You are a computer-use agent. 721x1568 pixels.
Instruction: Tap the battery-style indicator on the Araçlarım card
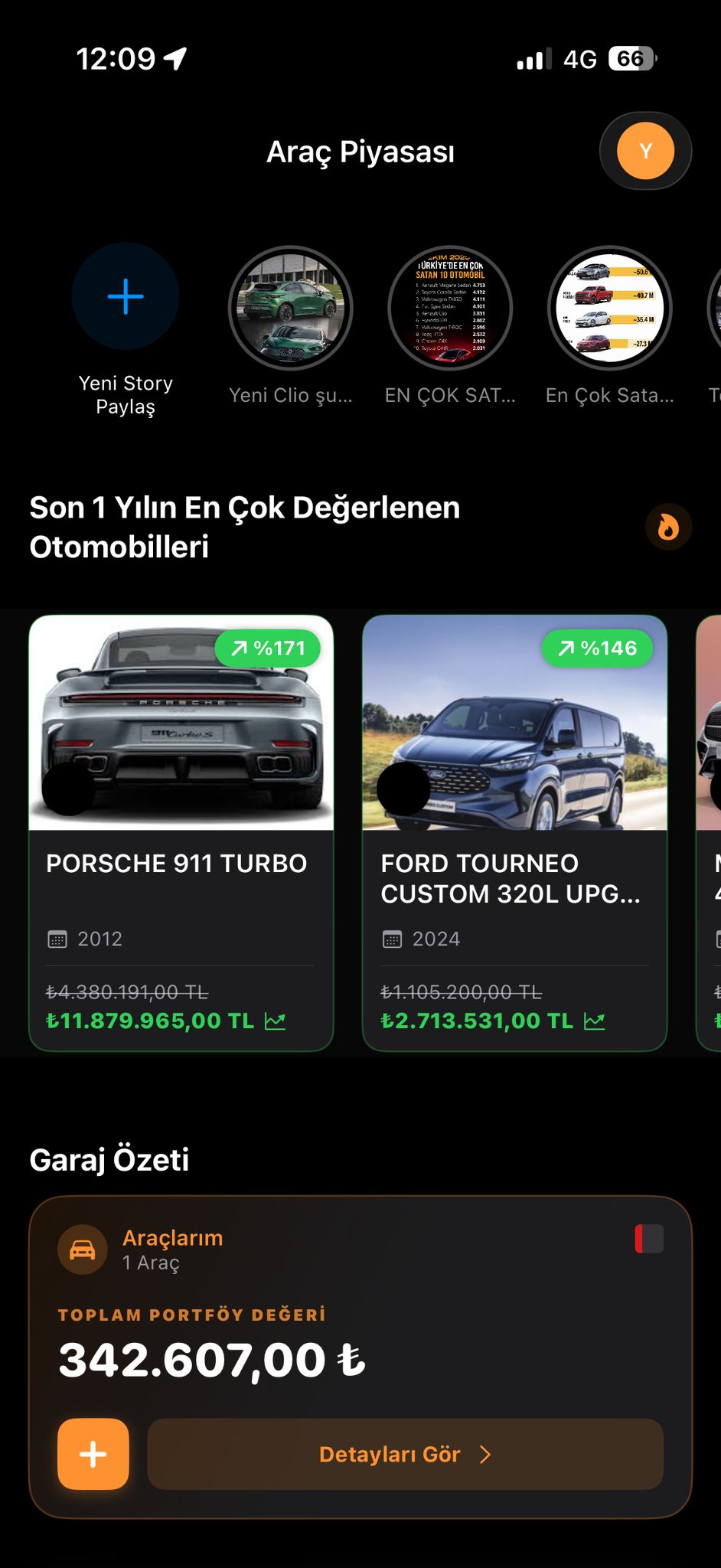(x=648, y=1239)
